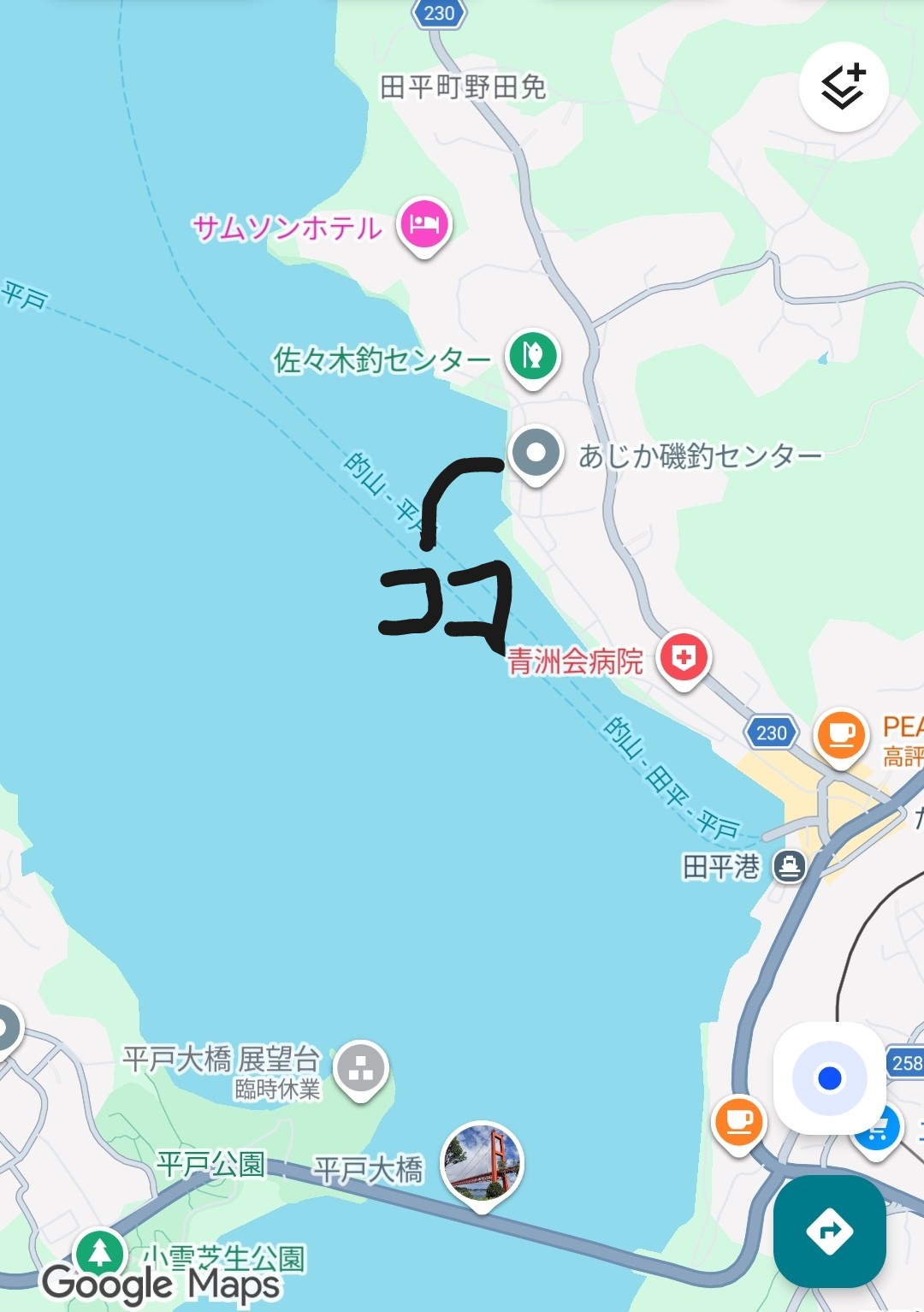This screenshot has width=924, height=1312.
Task: Center the map on my location
Action: click(x=829, y=1078)
